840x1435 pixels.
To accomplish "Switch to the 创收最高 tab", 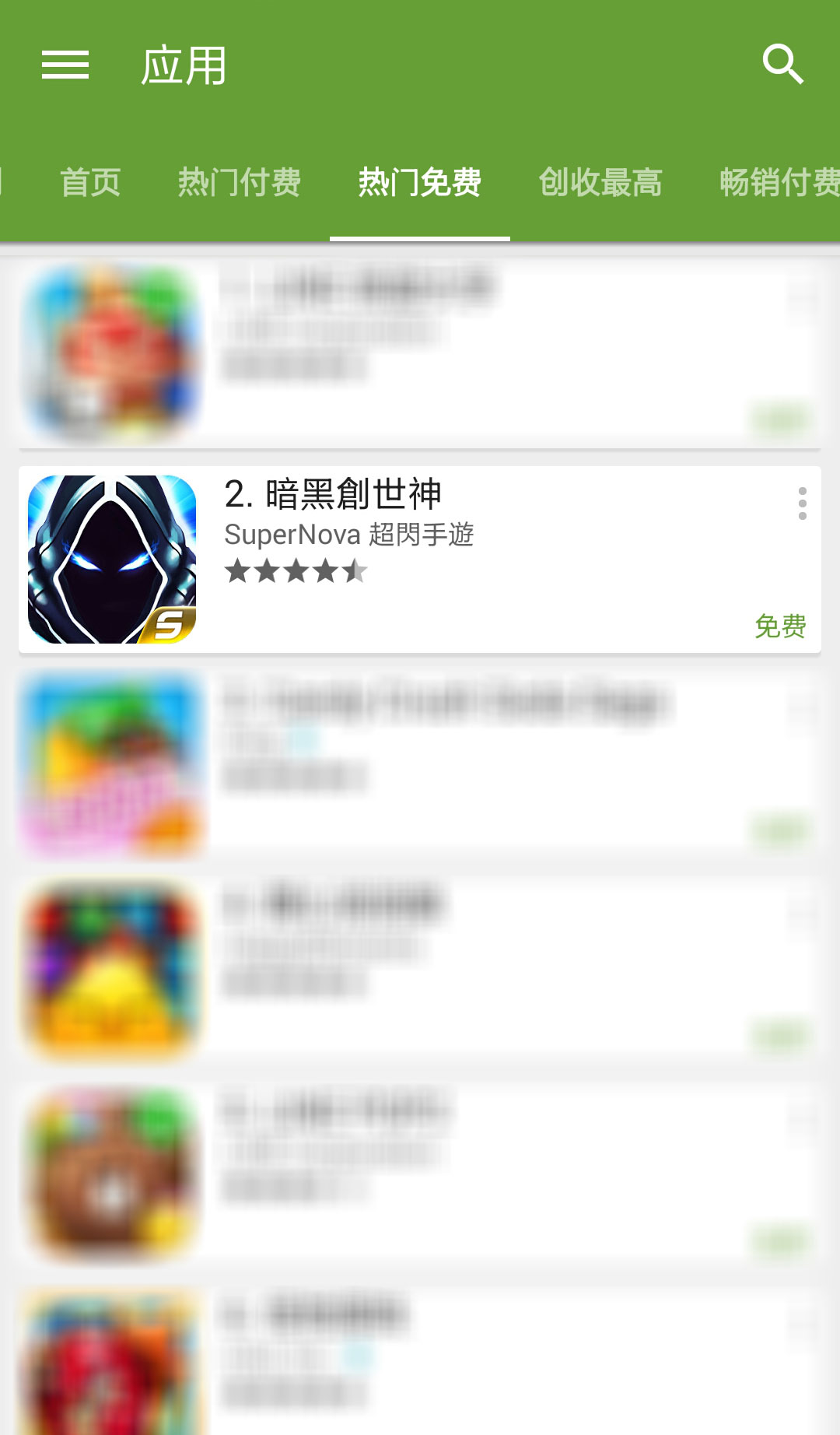I will click(x=600, y=183).
